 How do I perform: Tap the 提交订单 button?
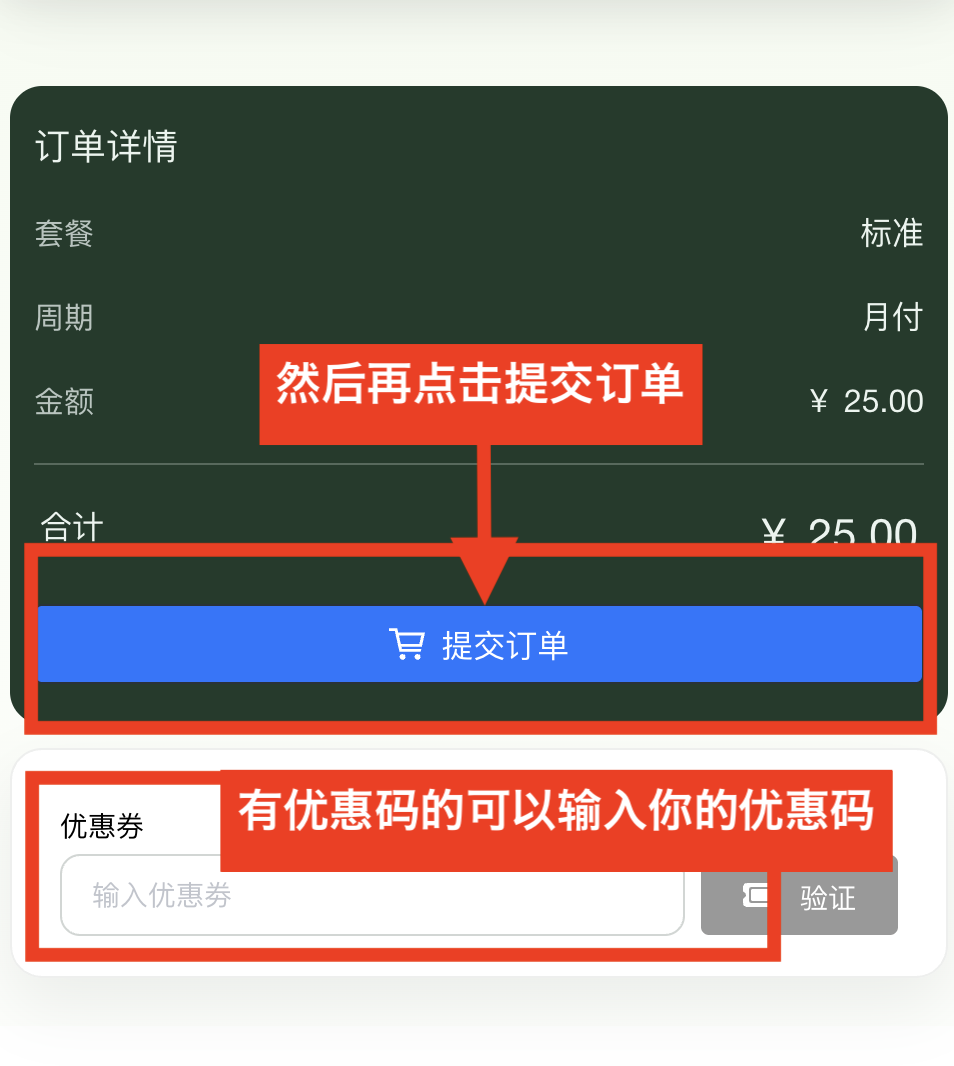pyautogui.click(x=479, y=645)
